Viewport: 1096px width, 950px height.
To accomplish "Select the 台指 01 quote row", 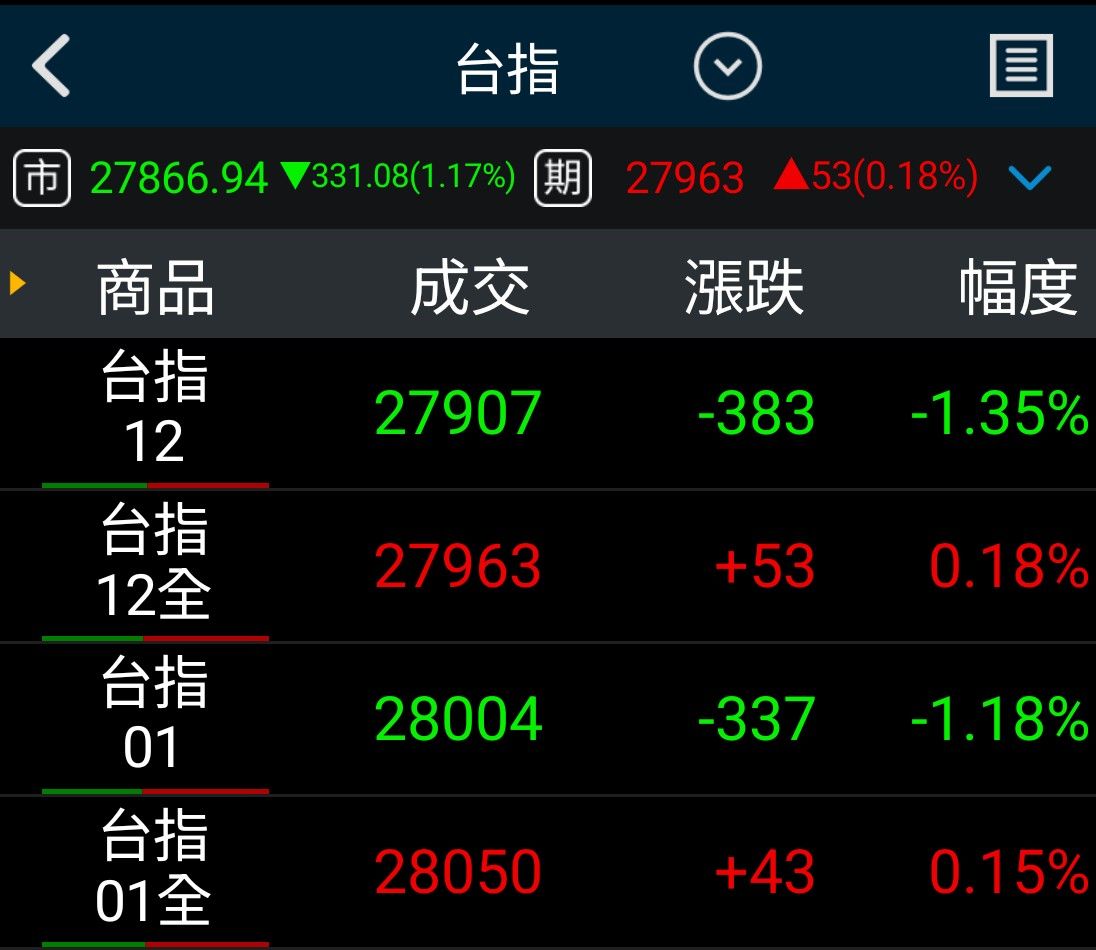I will [548, 720].
